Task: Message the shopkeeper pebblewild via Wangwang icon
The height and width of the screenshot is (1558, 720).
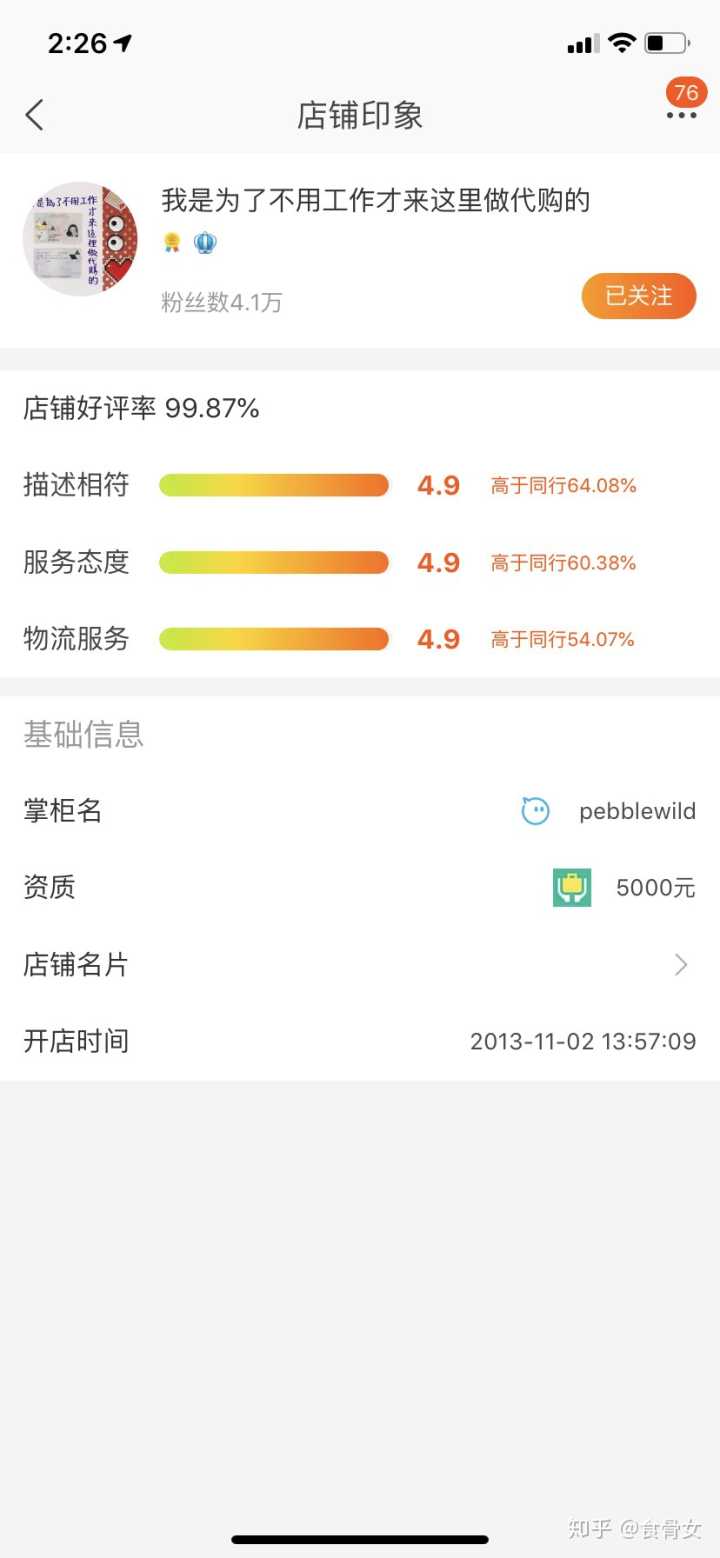Action: click(536, 811)
